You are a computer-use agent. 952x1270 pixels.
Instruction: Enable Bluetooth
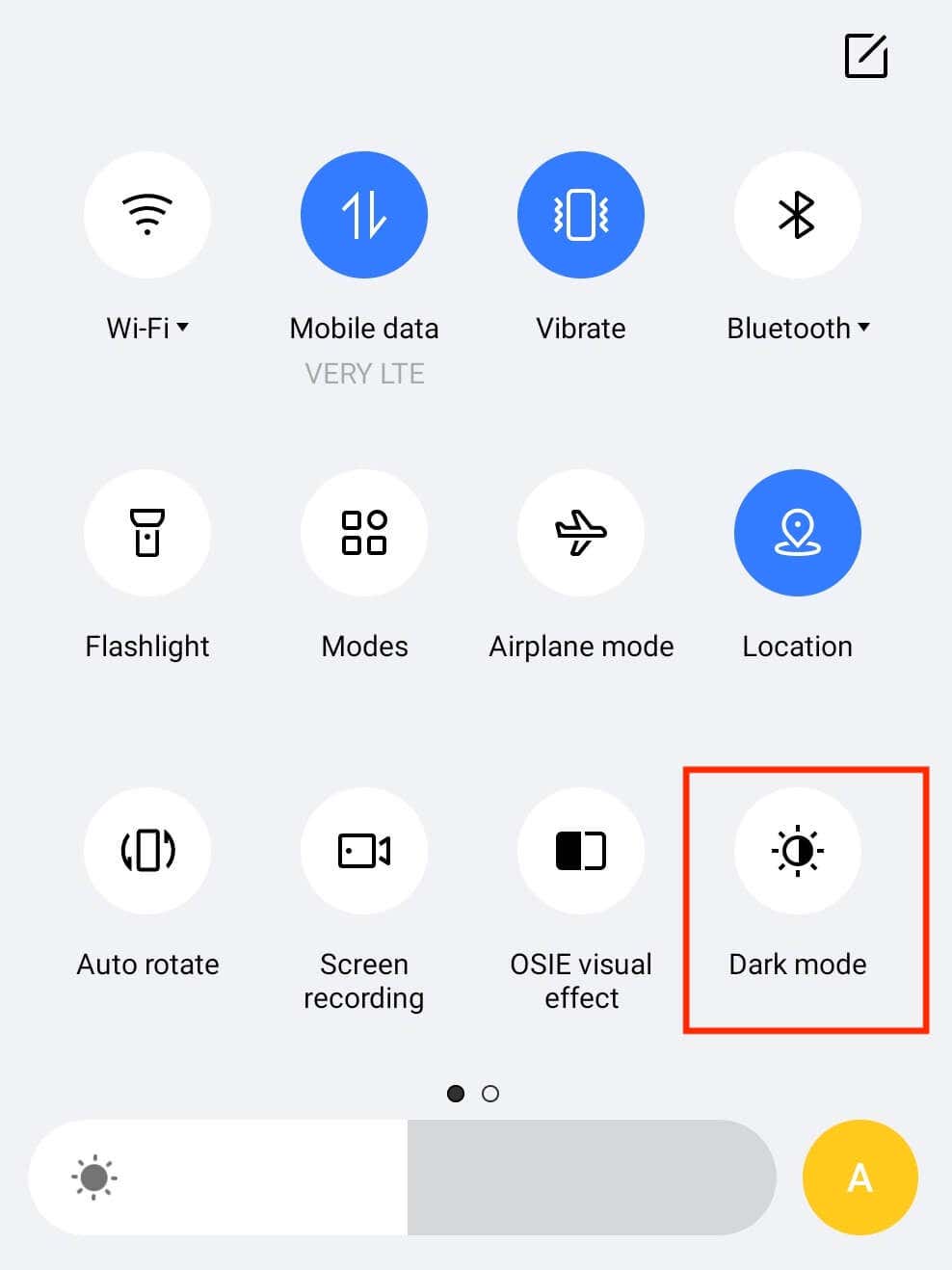point(797,214)
